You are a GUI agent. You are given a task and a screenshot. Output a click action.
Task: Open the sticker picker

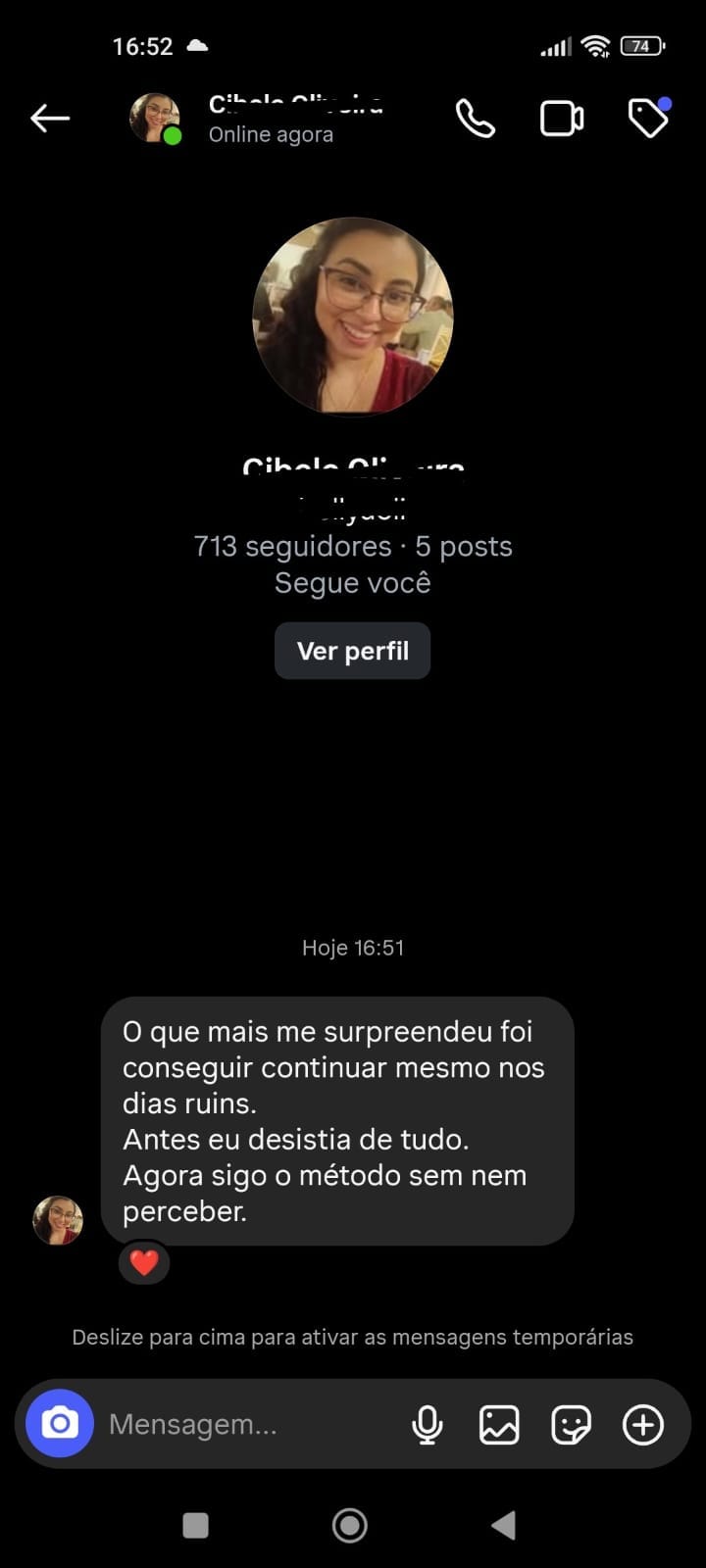tap(571, 1424)
